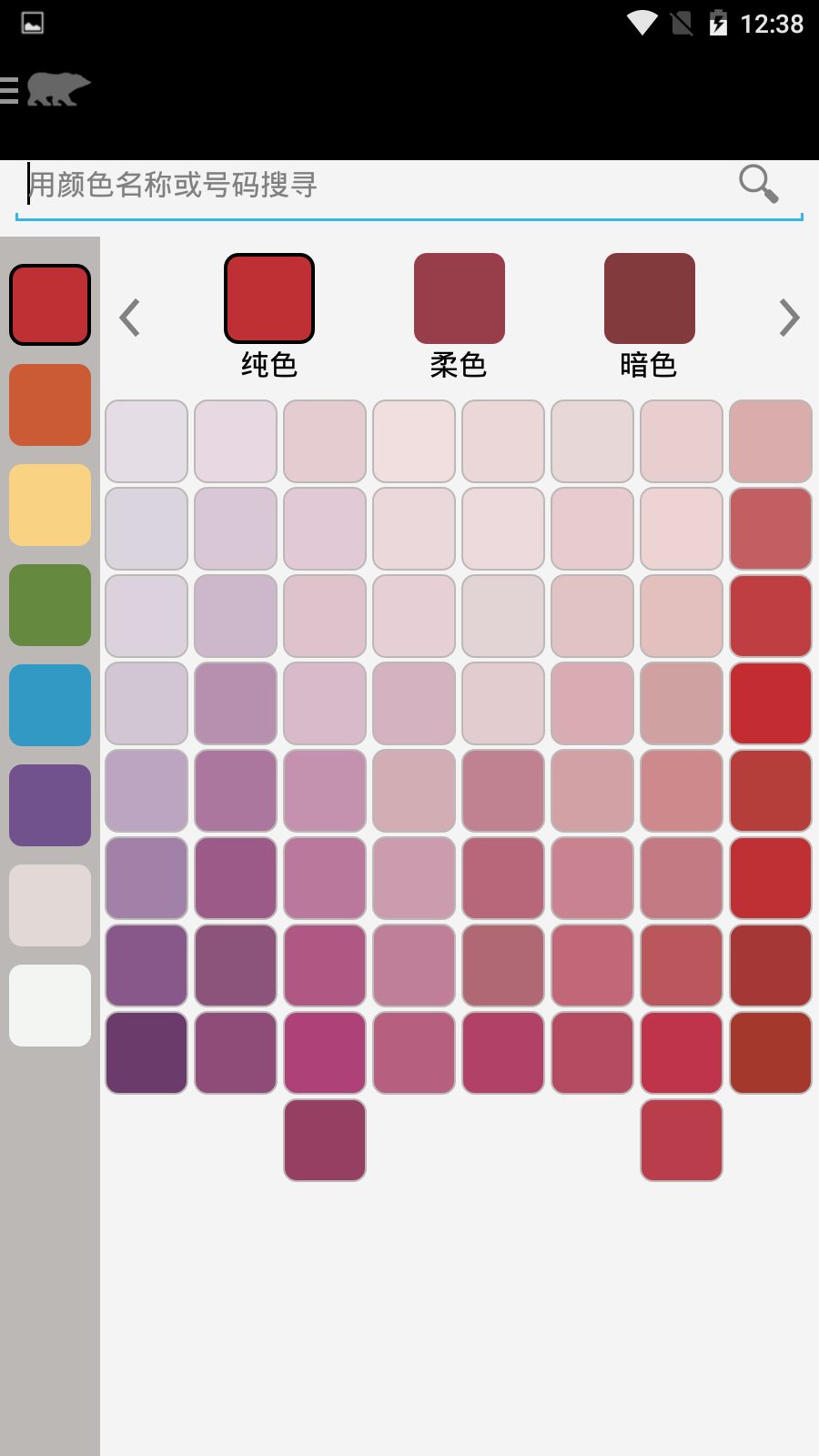819x1456 pixels.
Task: Go to previous tones with left chevron
Action: [130, 318]
